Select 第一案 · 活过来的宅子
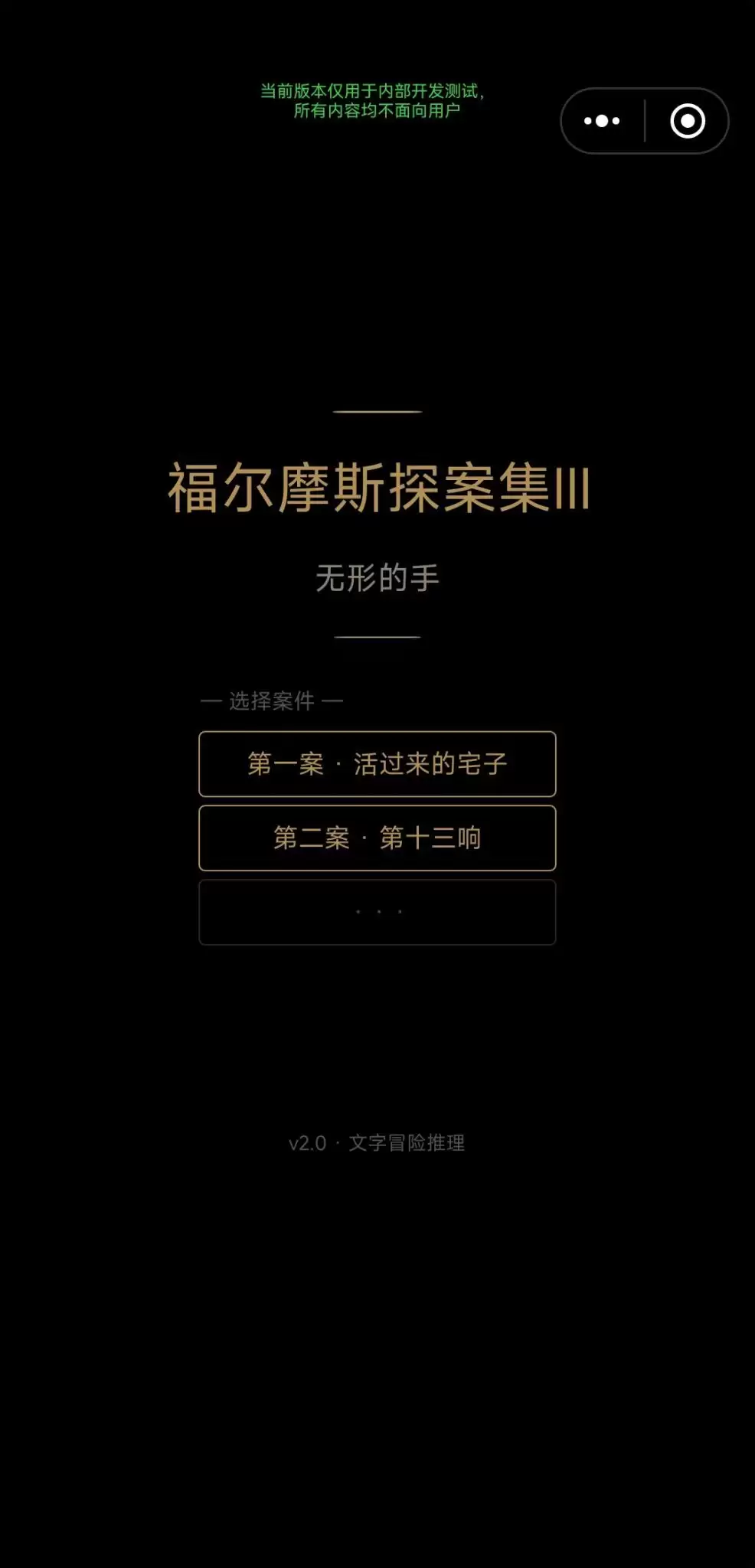 point(377,763)
